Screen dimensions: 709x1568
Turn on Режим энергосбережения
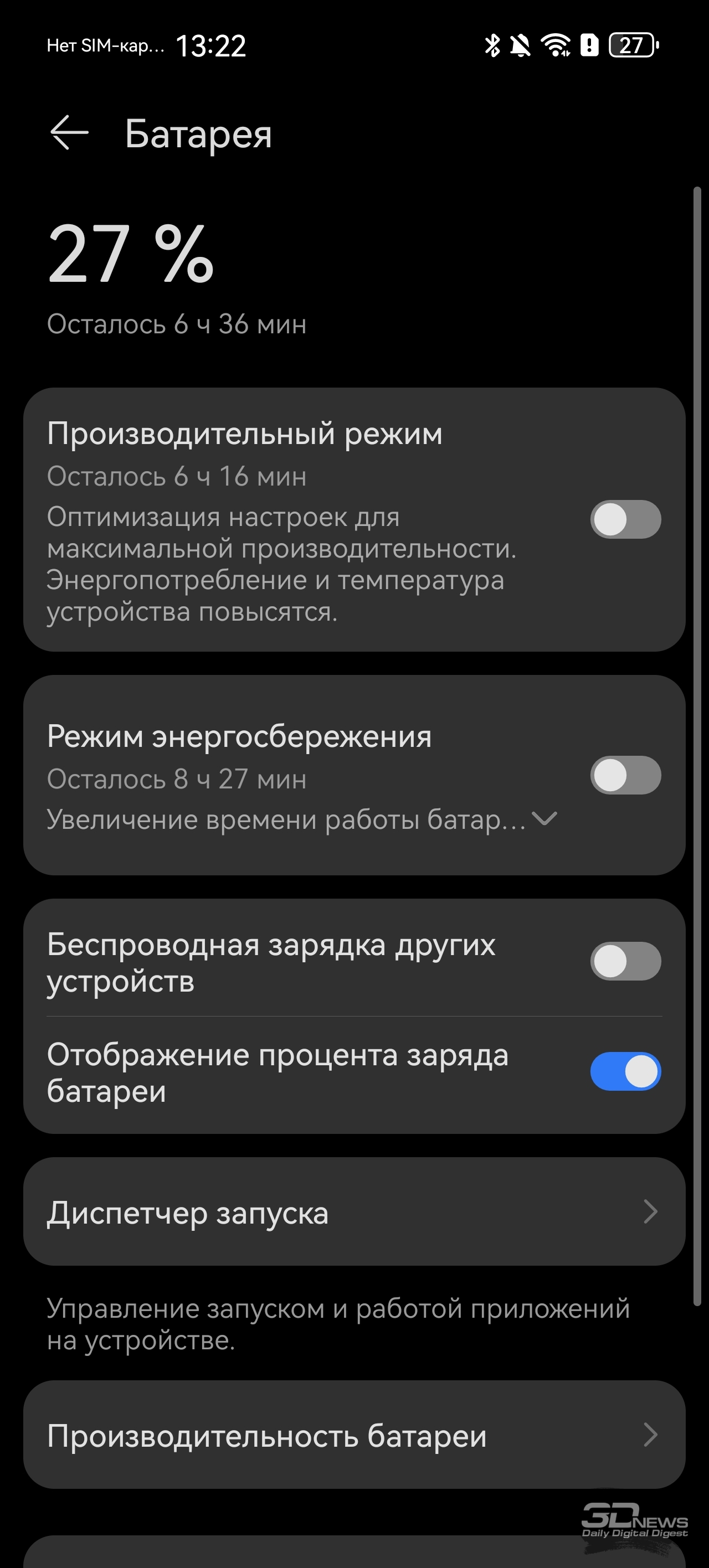[x=625, y=775]
